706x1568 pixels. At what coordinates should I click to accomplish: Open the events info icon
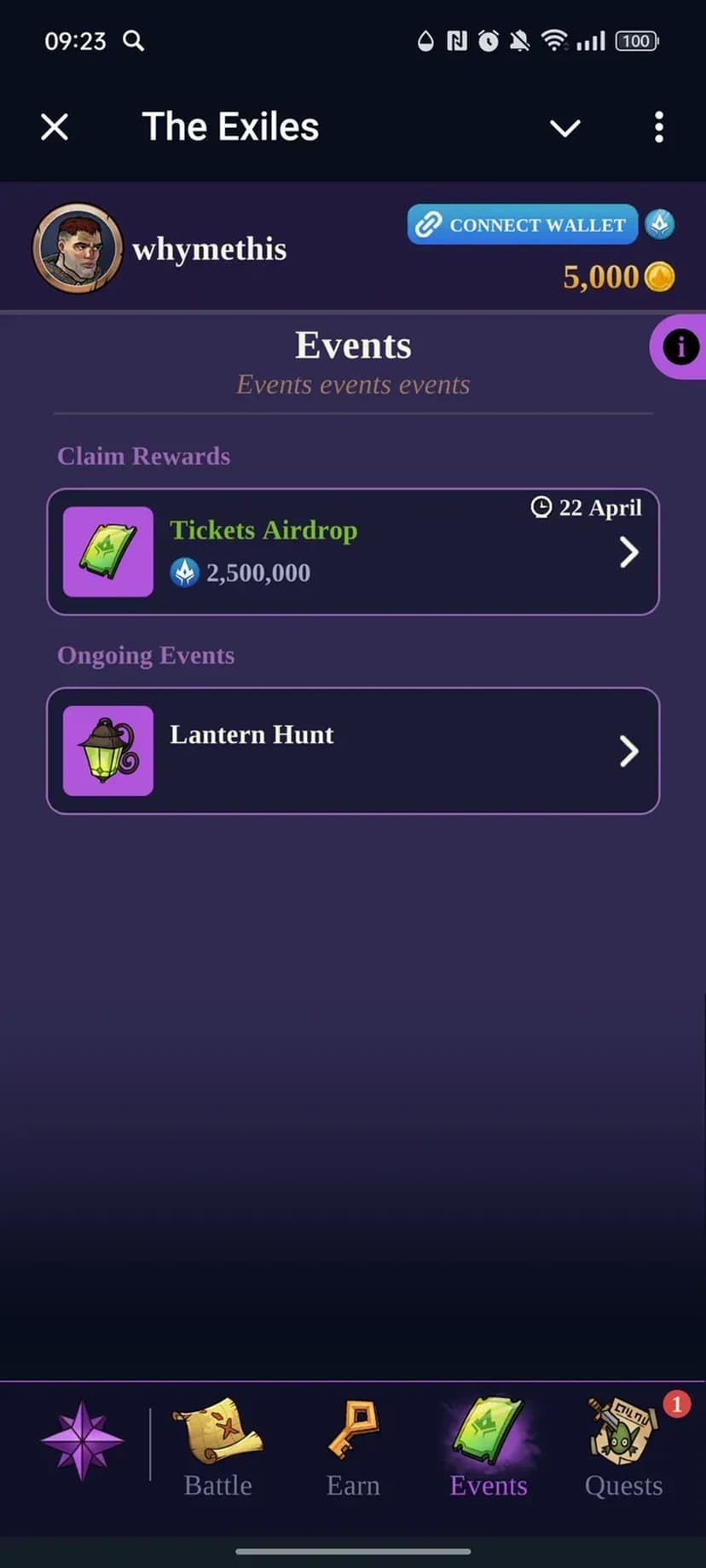point(680,347)
